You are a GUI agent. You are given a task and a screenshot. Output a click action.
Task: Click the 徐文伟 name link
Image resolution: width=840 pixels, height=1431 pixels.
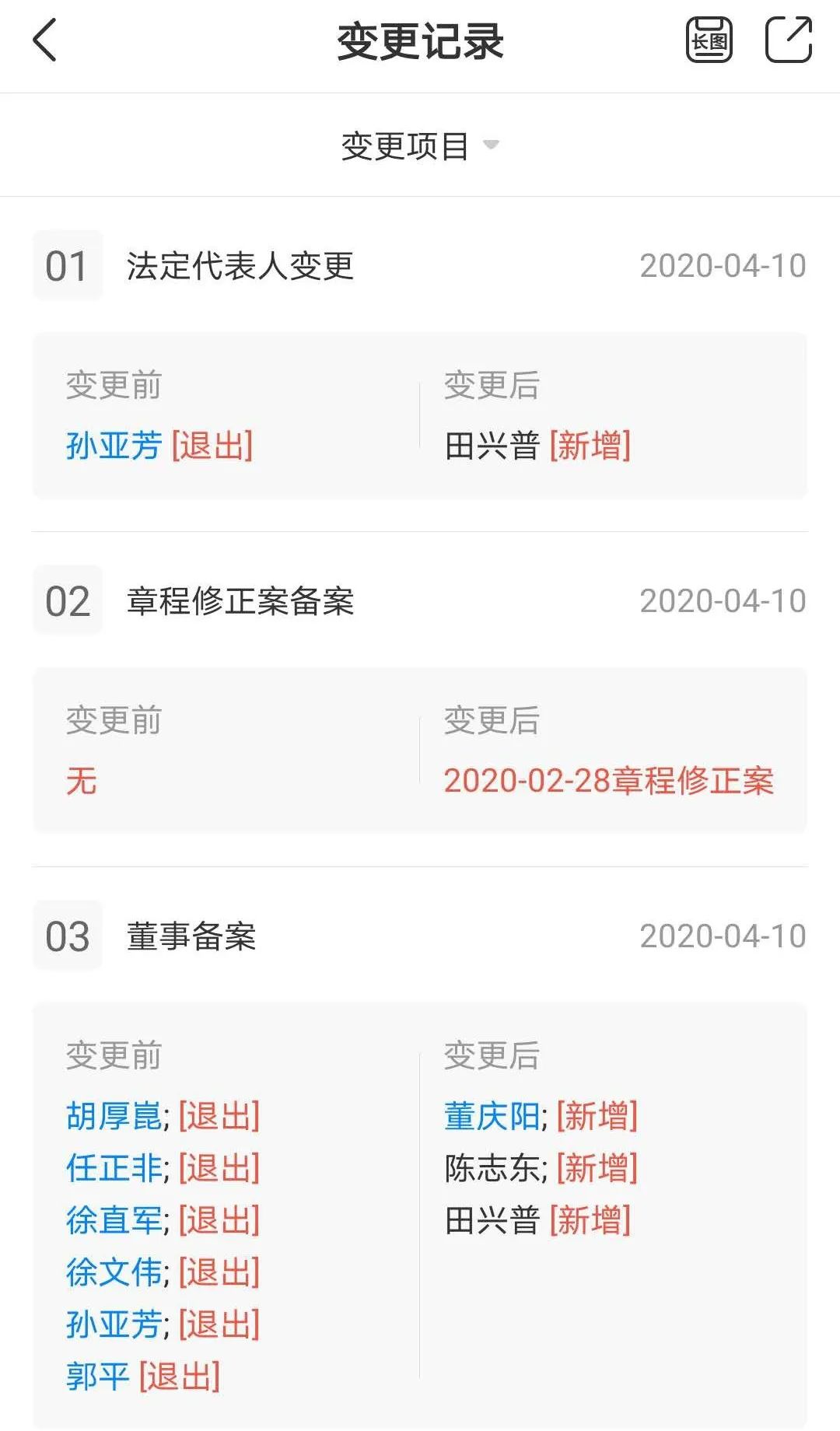[113, 1274]
